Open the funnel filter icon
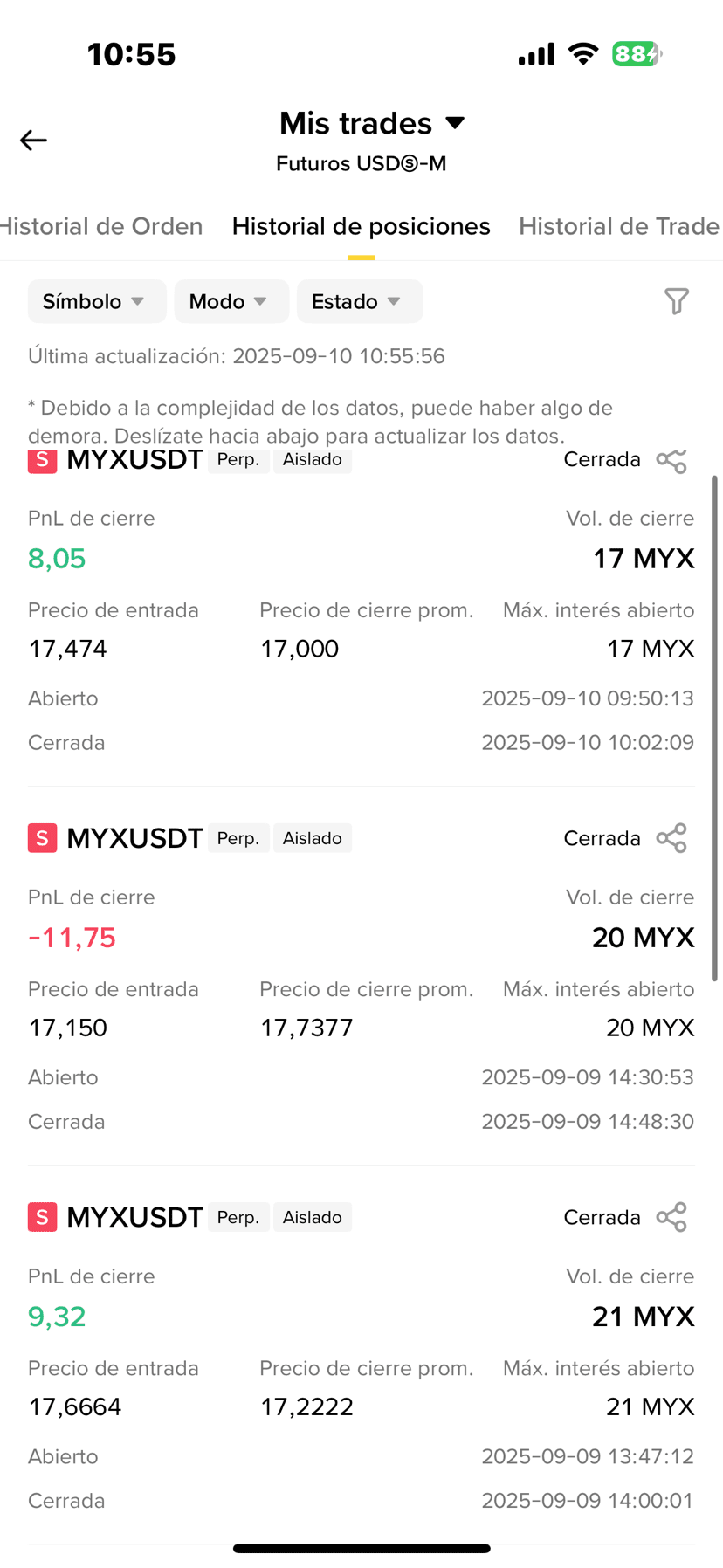The height and width of the screenshot is (1568, 723). (677, 301)
